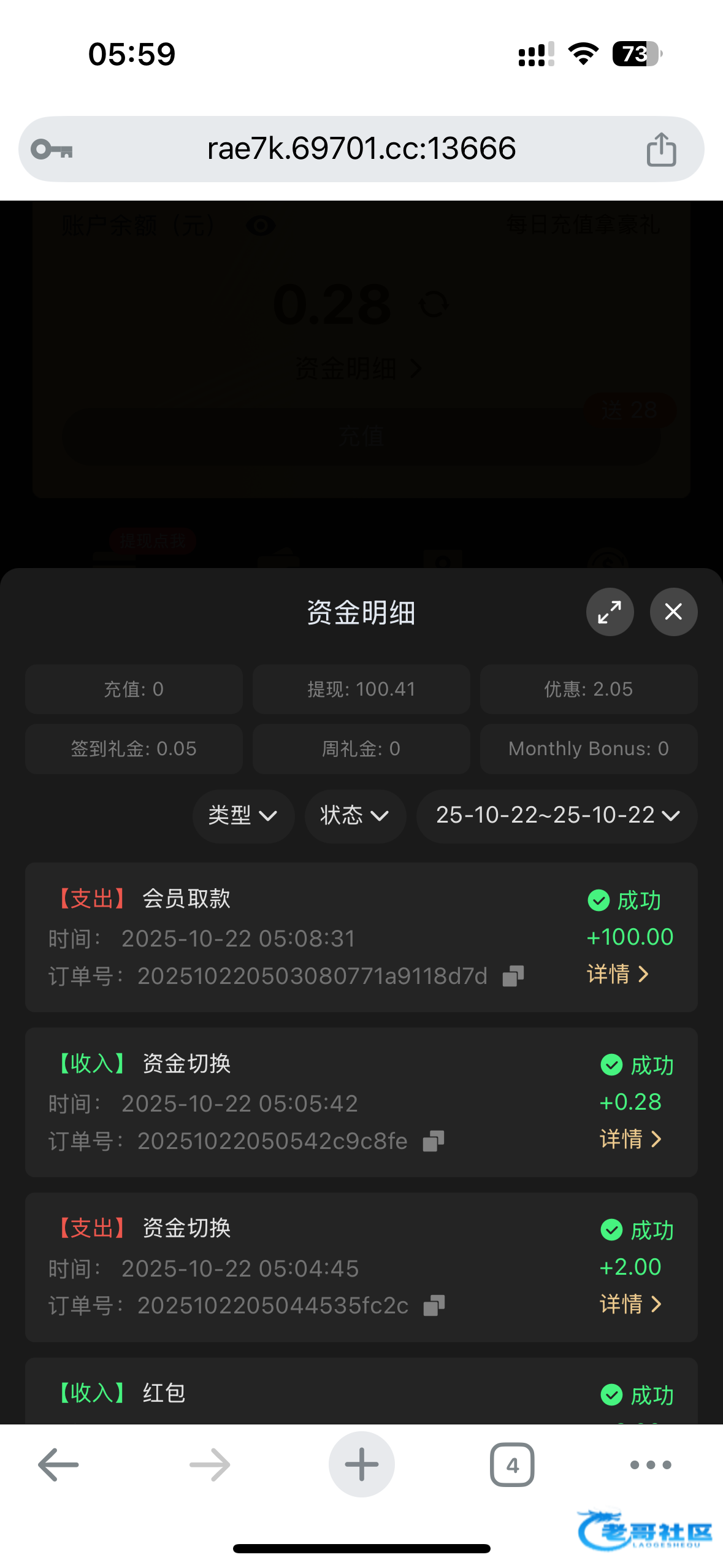Viewport: 723px width, 1568px height.
Task: View 详情 of the 会员取款 record
Action: pos(617,974)
